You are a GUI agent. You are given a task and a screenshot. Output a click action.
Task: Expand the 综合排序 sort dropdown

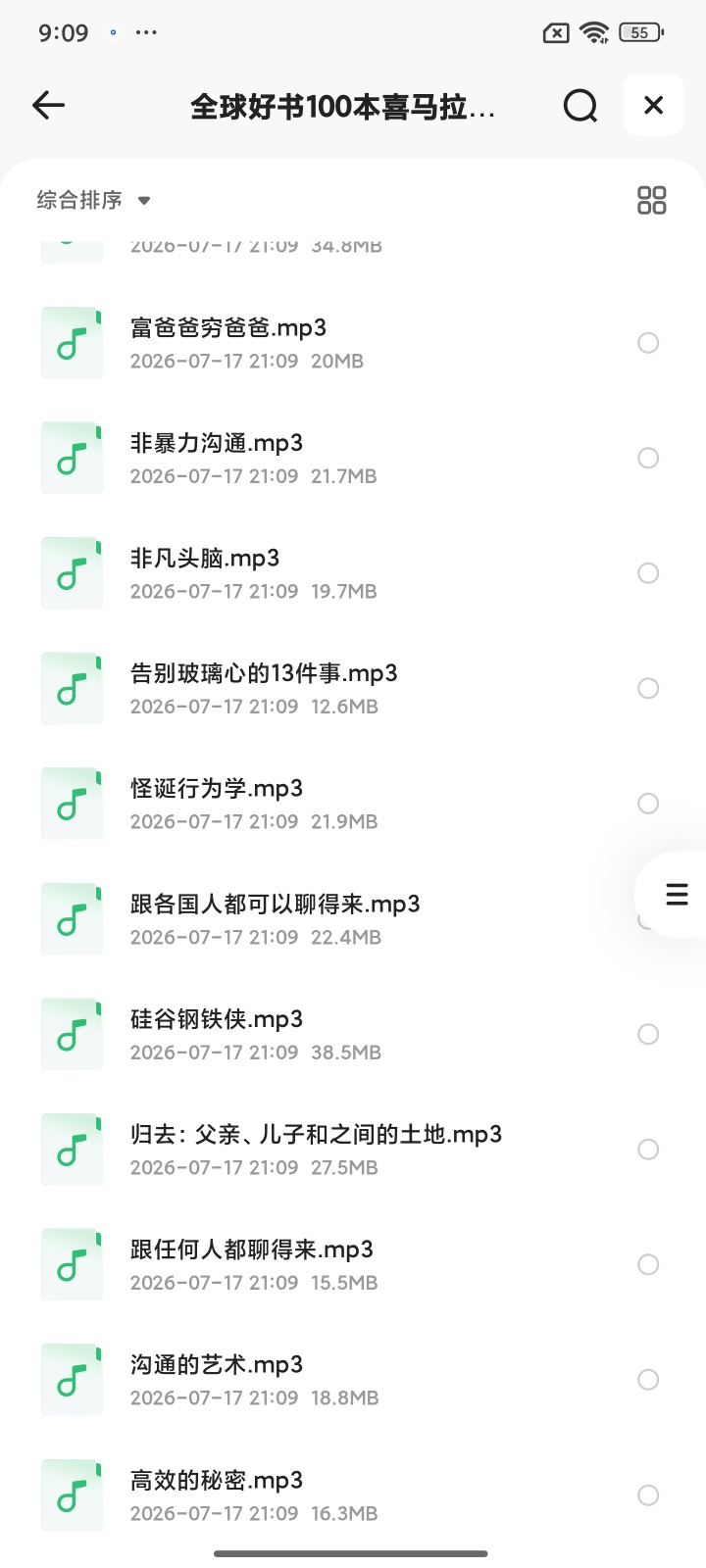(94, 200)
